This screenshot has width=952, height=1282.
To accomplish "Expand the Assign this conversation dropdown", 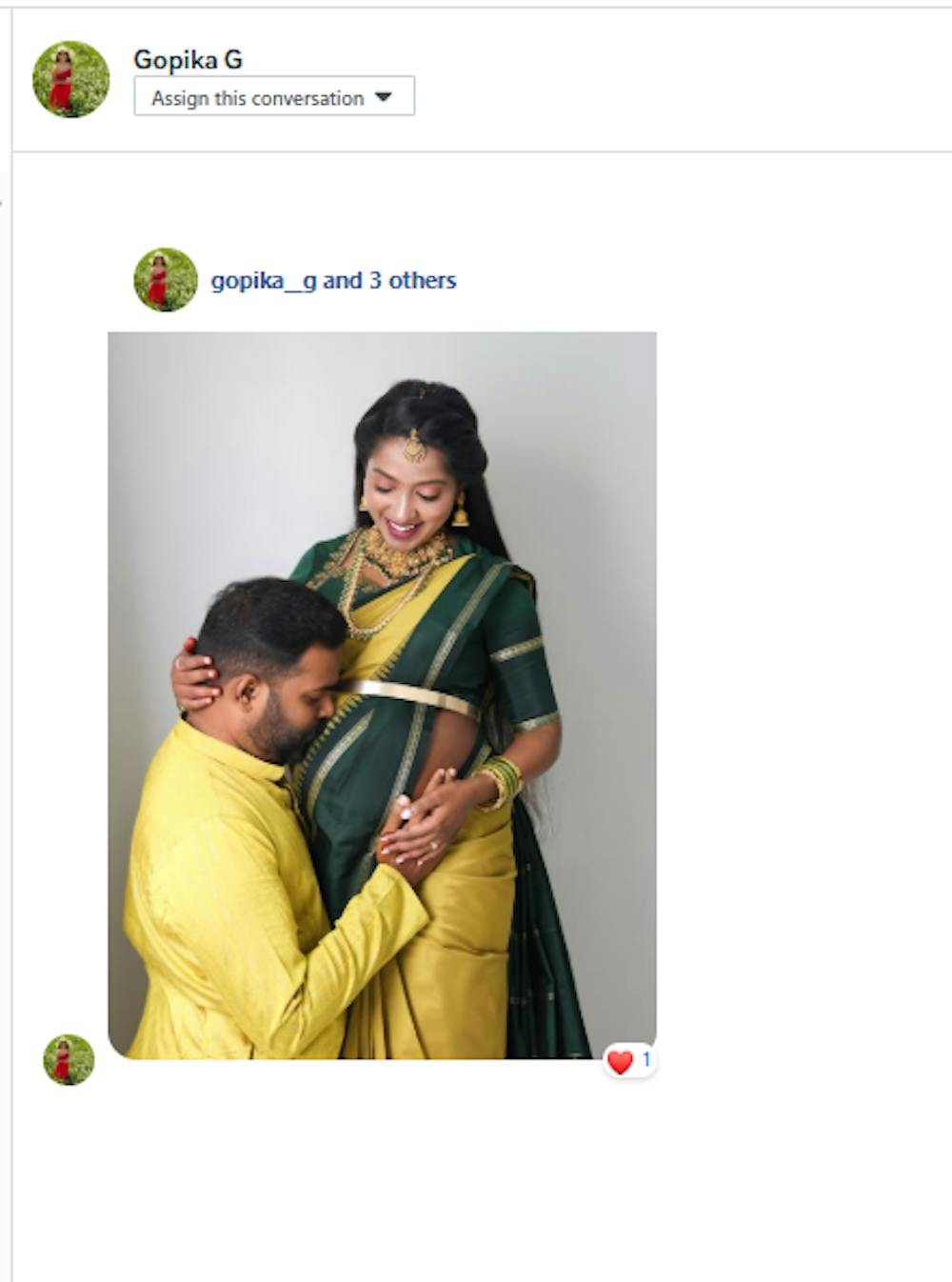I will (274, 97).
